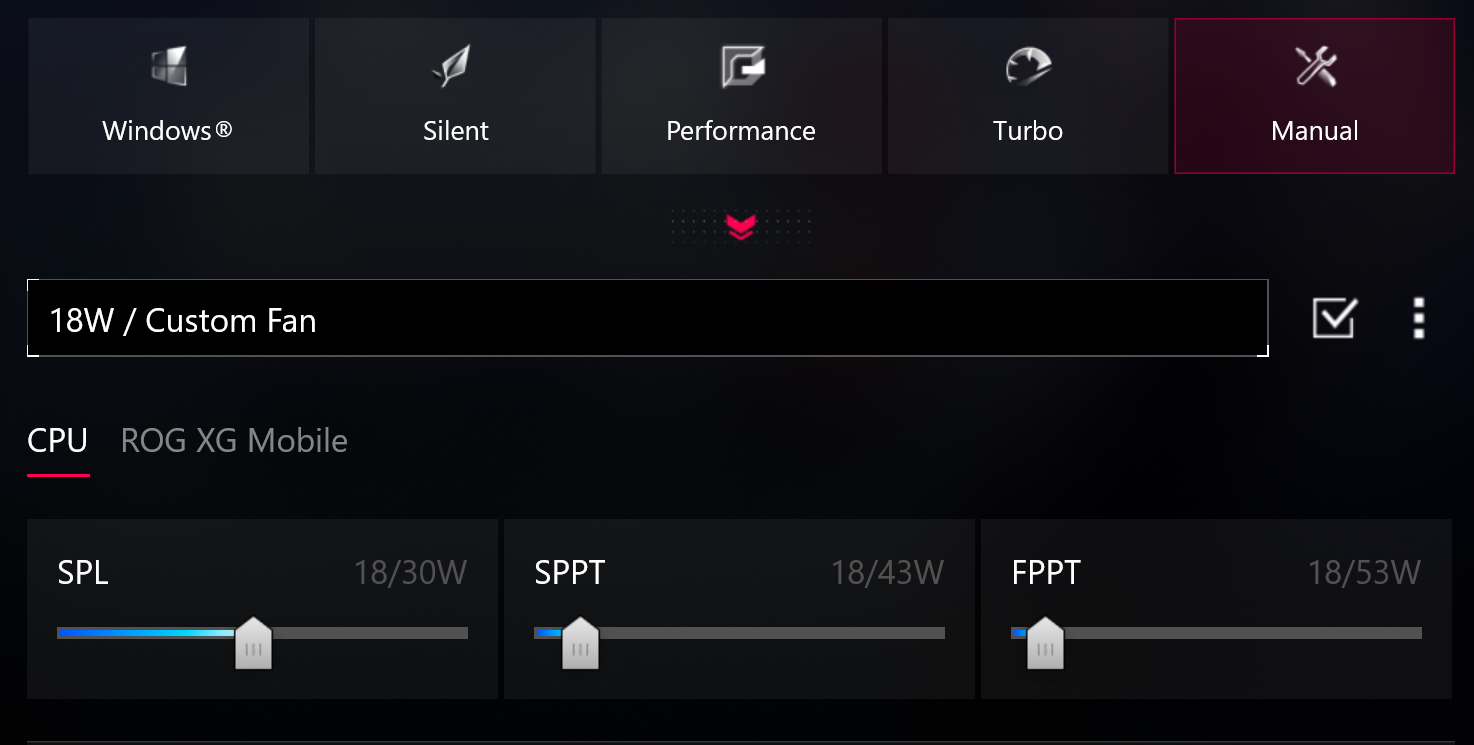This screenshot has width=1474, height=745.
Task: Select the Manual mode tile
Action: 1314,96
